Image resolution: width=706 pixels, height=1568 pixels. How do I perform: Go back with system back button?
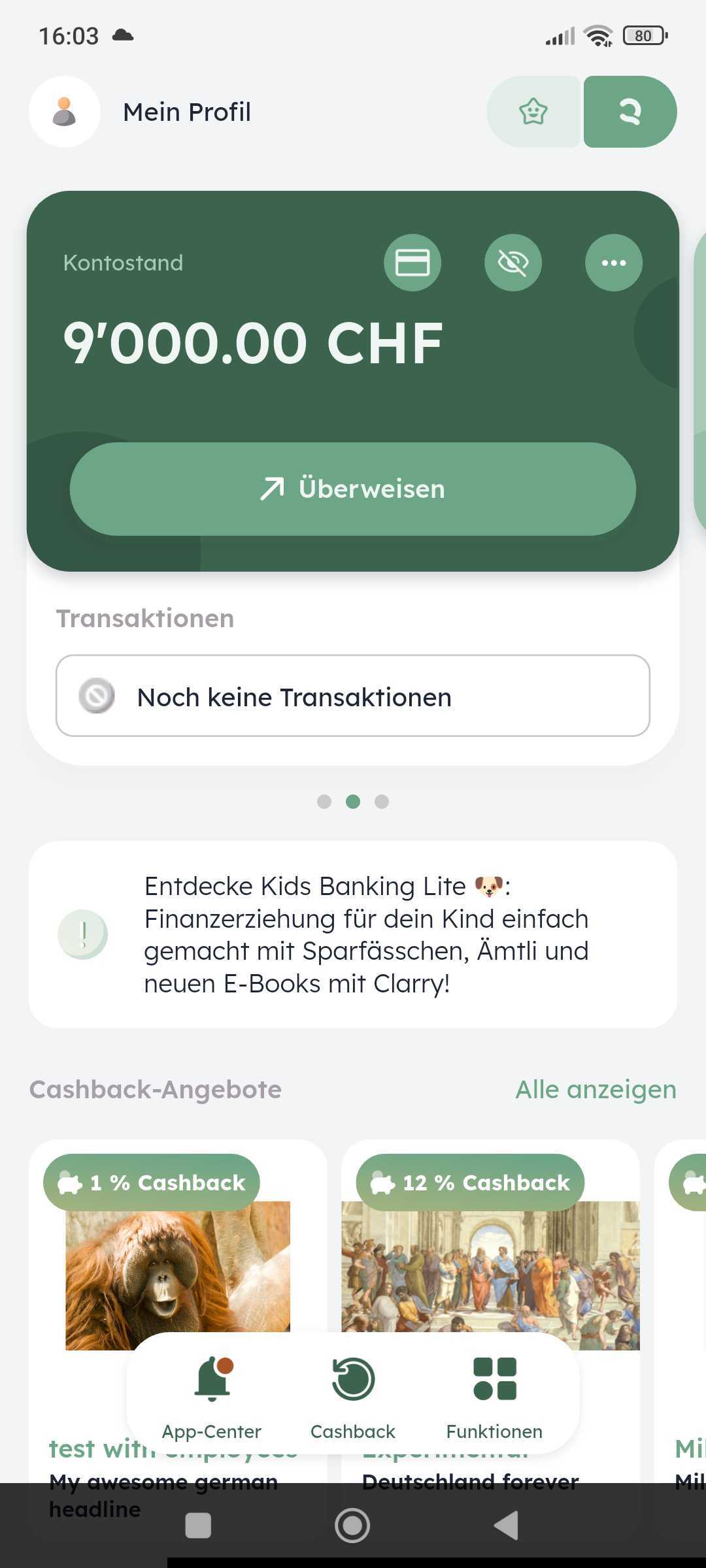coord(507,1526)
